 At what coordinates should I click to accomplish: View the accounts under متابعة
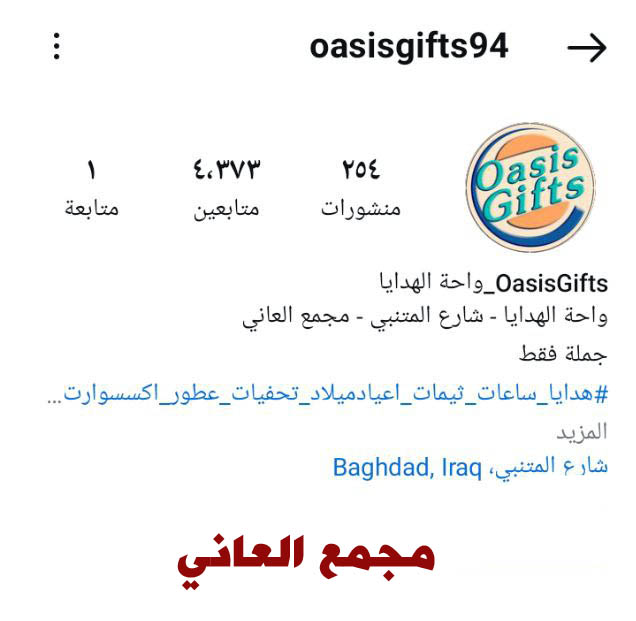click(x=92, y=188)
